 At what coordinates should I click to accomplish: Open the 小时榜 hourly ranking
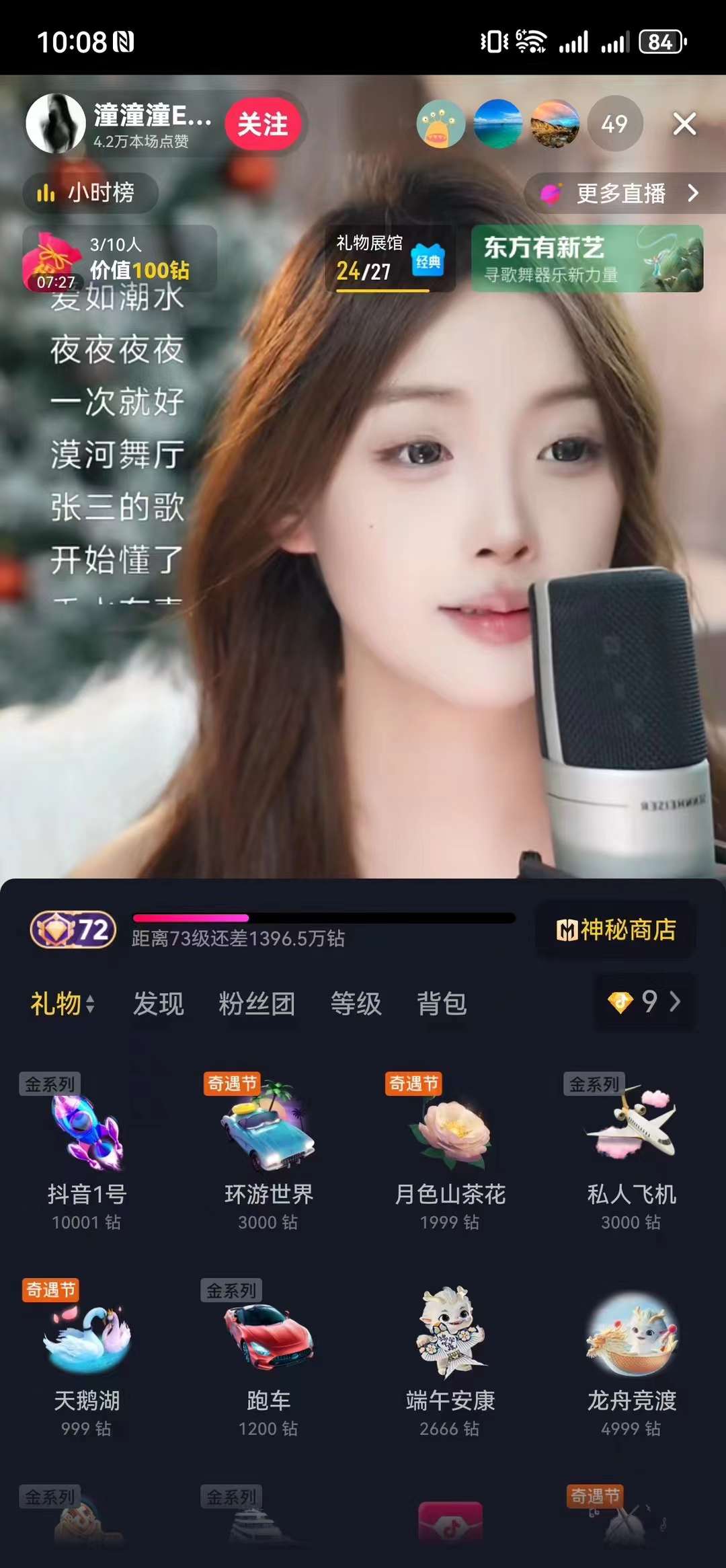[90, 193]
